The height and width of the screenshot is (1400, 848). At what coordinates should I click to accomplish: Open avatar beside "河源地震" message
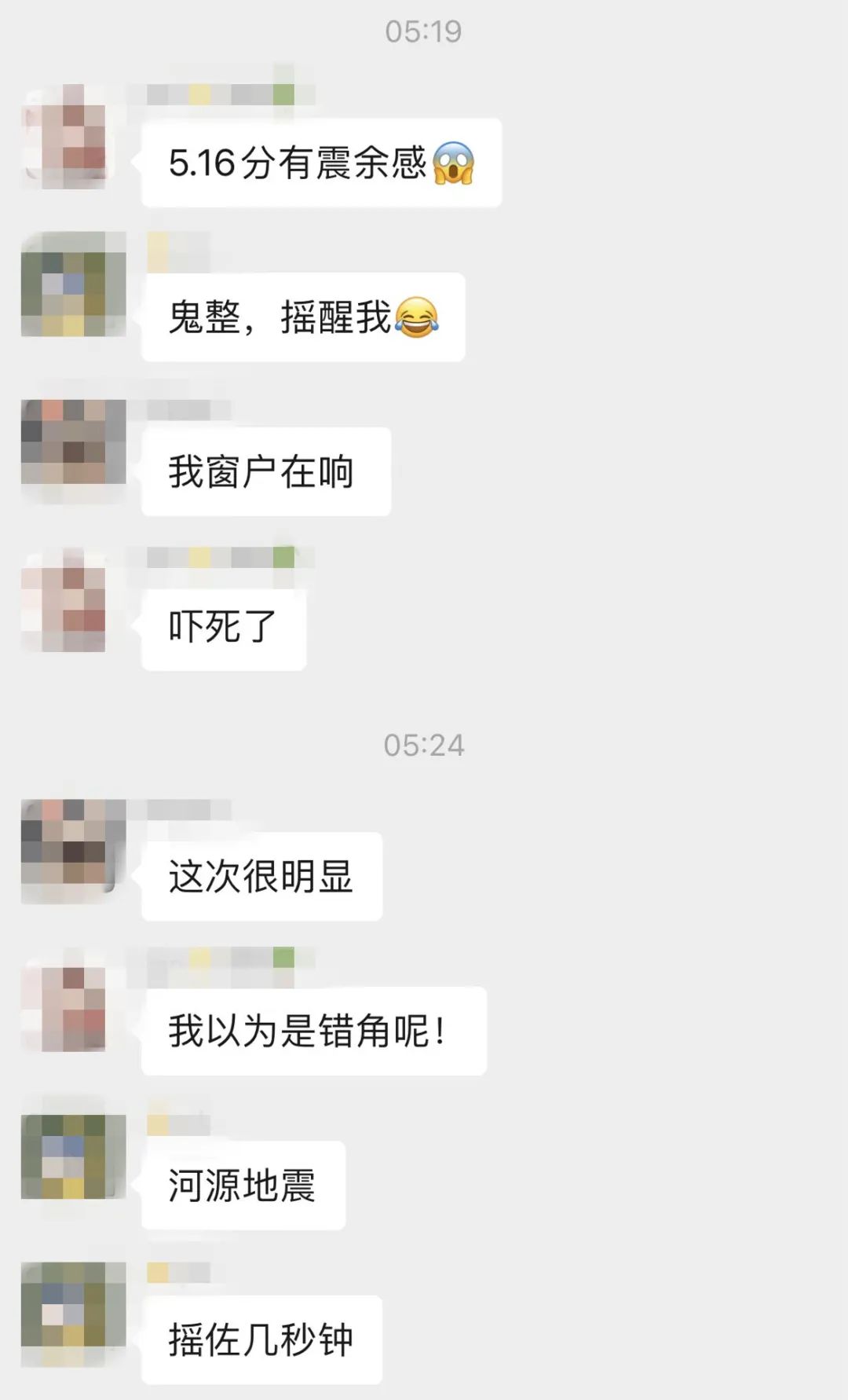click(x=73, y=1156)
